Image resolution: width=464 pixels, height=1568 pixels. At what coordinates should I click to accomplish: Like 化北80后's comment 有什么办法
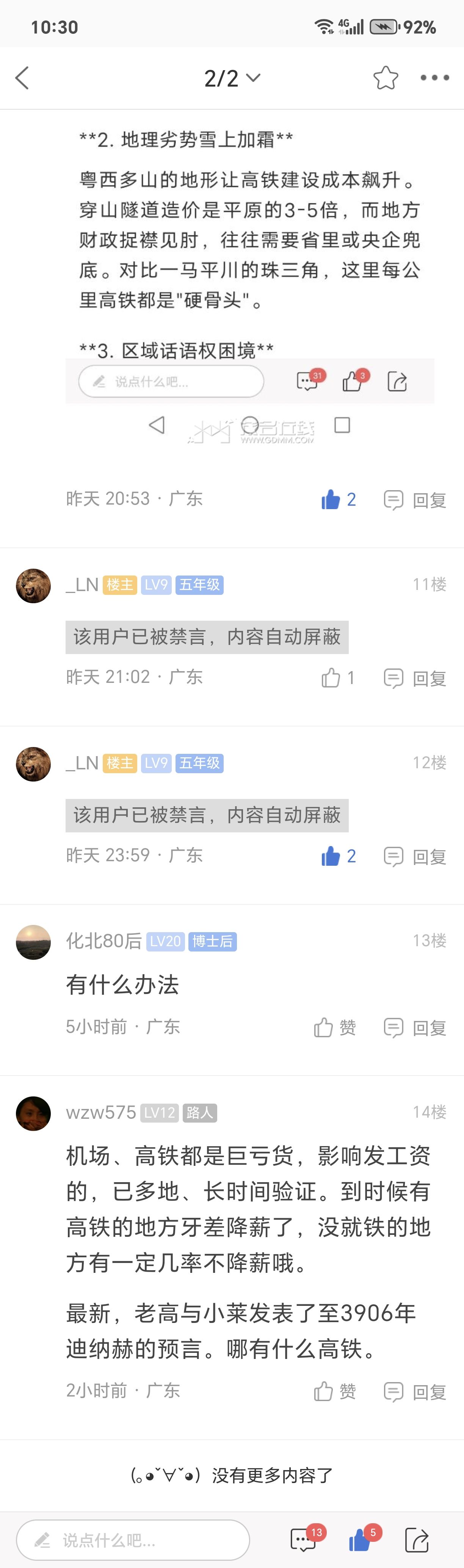click(334, 1027)
